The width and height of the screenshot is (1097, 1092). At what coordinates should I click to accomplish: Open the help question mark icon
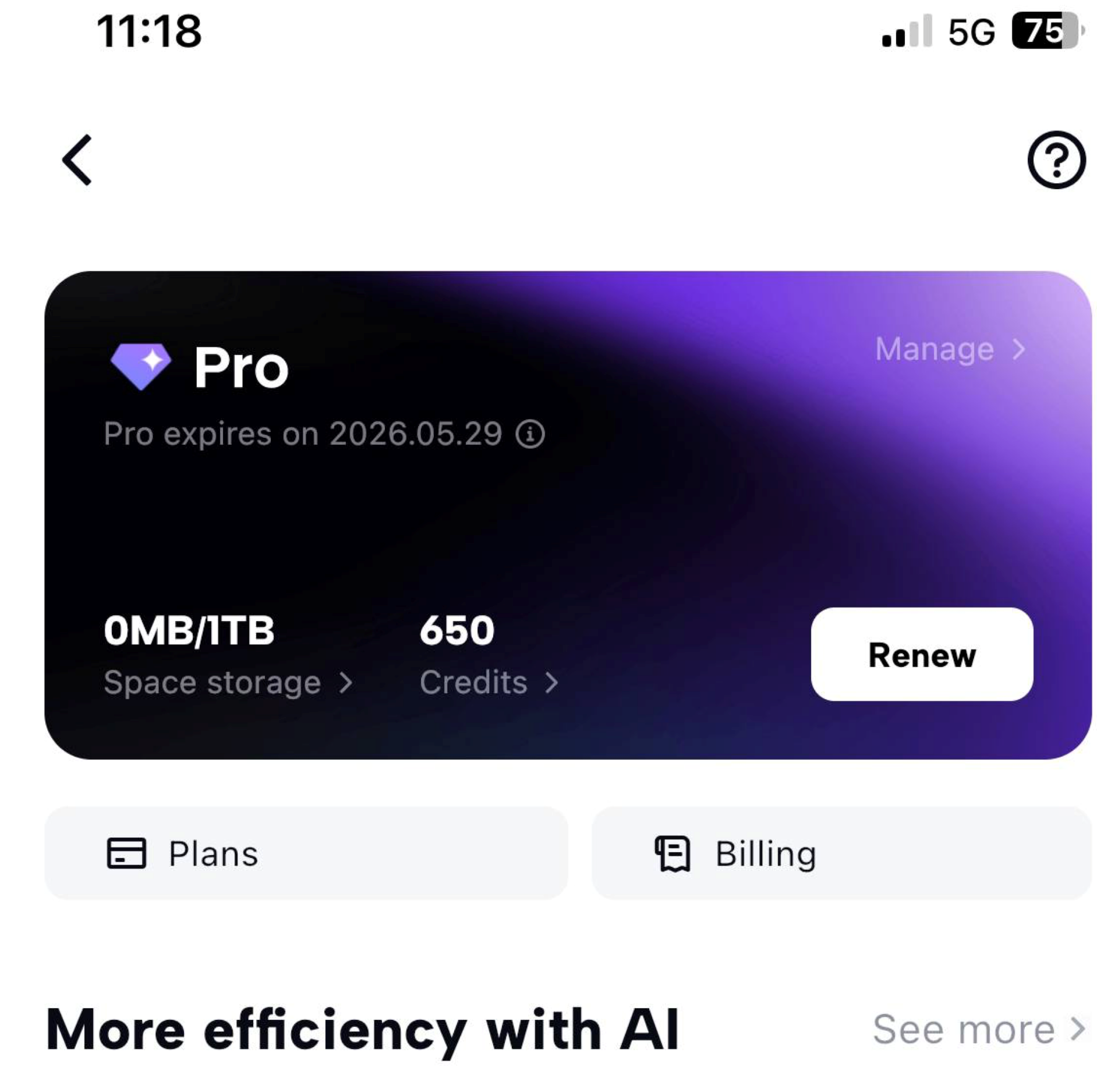tap(1056, 160)
